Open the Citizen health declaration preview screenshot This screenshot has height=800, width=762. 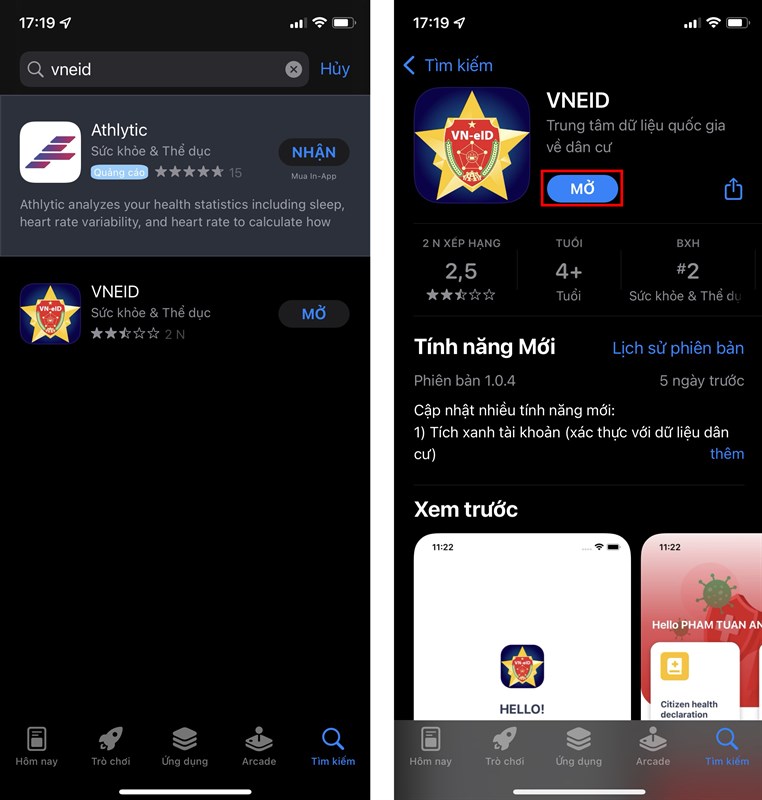point(700,630)
